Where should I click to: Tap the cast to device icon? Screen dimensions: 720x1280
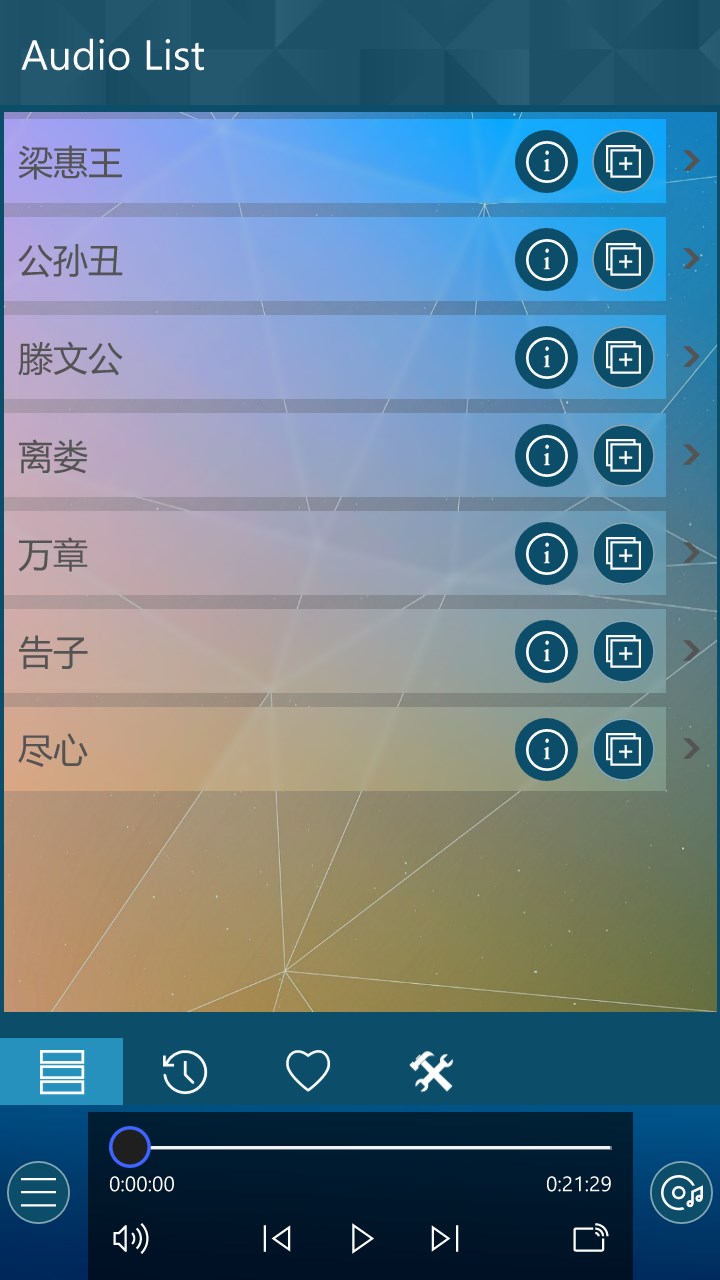(590, 1239)
